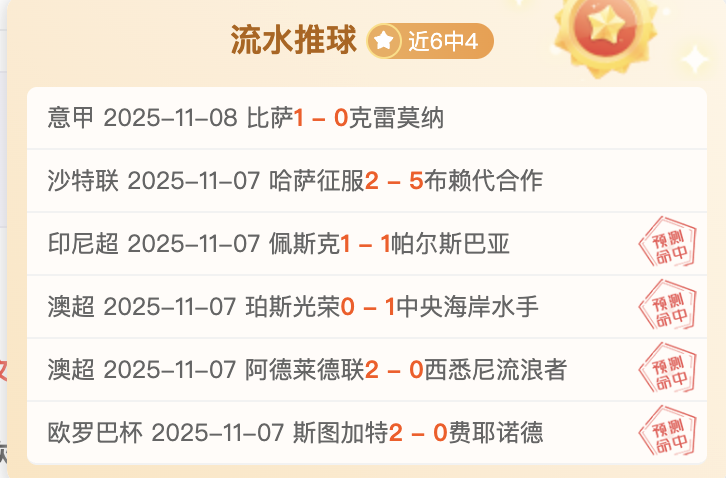Image resolution: width=726 pixels, height=478 pixels.
Task: Open the 比萨 vs 克雷莫纳 match row
Action: [x=246, y=119]
